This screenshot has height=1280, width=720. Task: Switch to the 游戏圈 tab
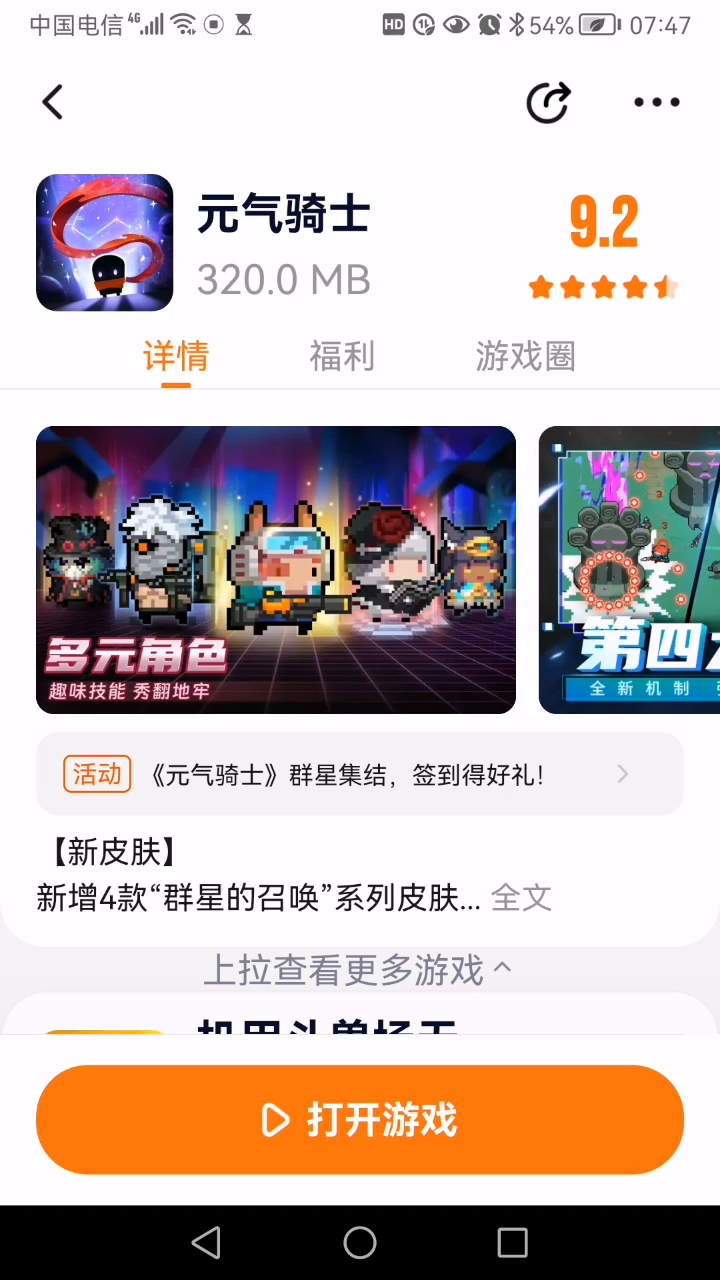(525, 357)
